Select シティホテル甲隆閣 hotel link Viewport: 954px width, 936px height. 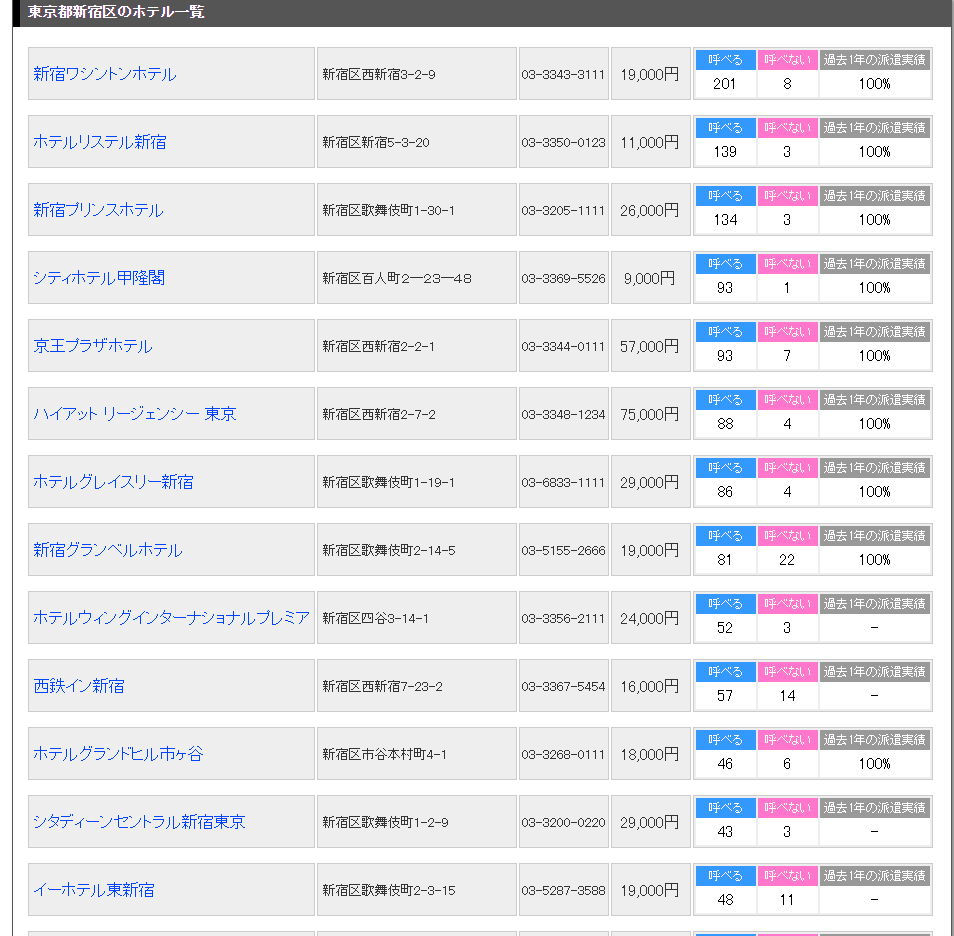[x=99, y=278]
